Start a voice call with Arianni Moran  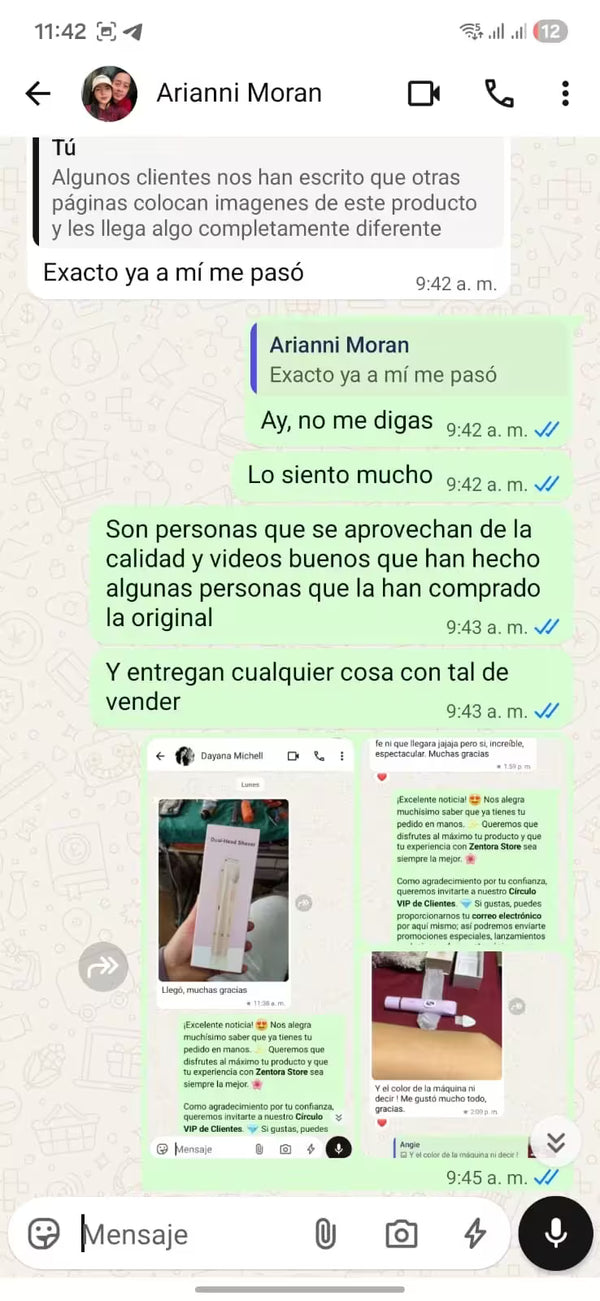click(499, 94)
